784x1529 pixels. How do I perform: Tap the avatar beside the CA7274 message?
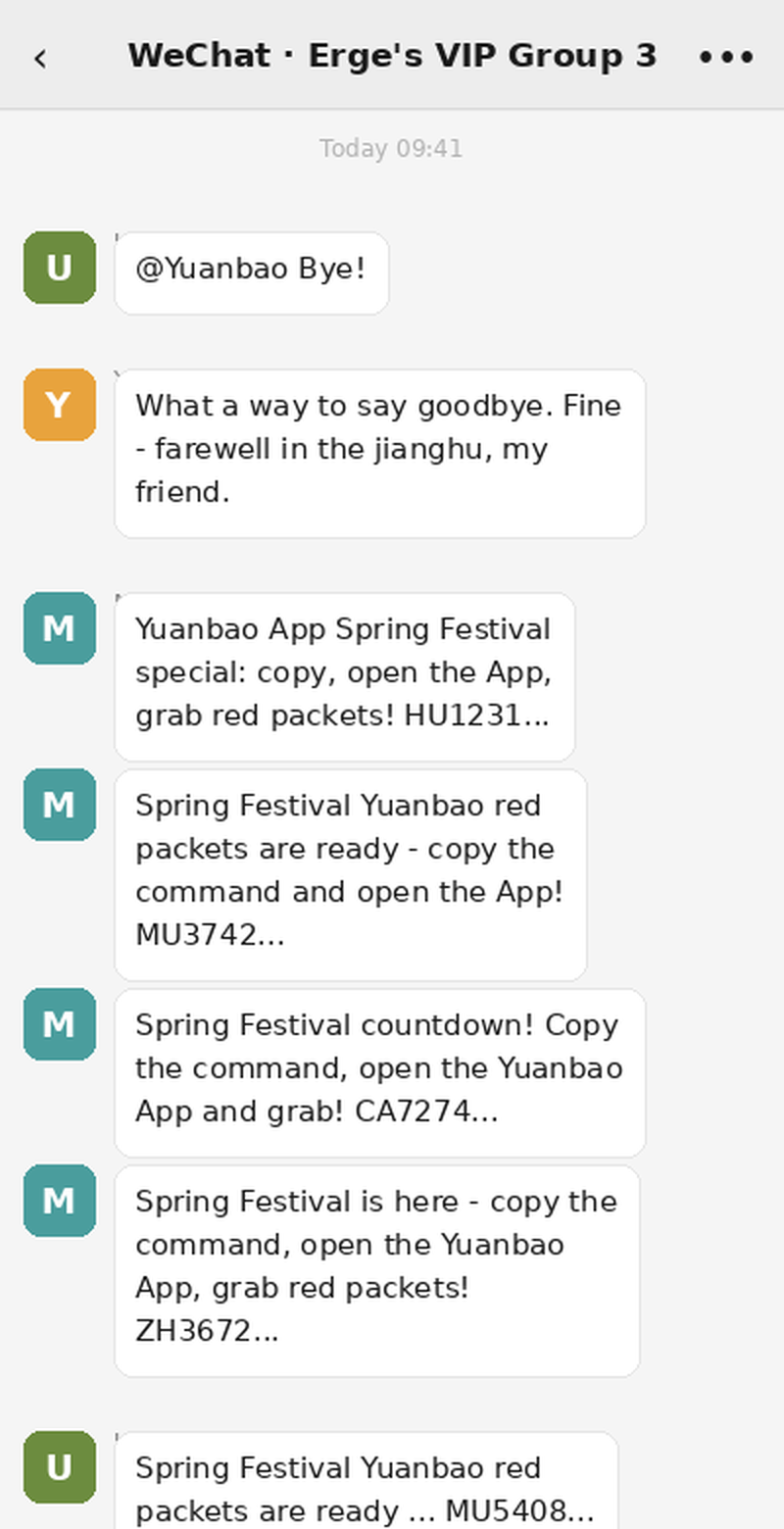click(x=60, y=1024)
